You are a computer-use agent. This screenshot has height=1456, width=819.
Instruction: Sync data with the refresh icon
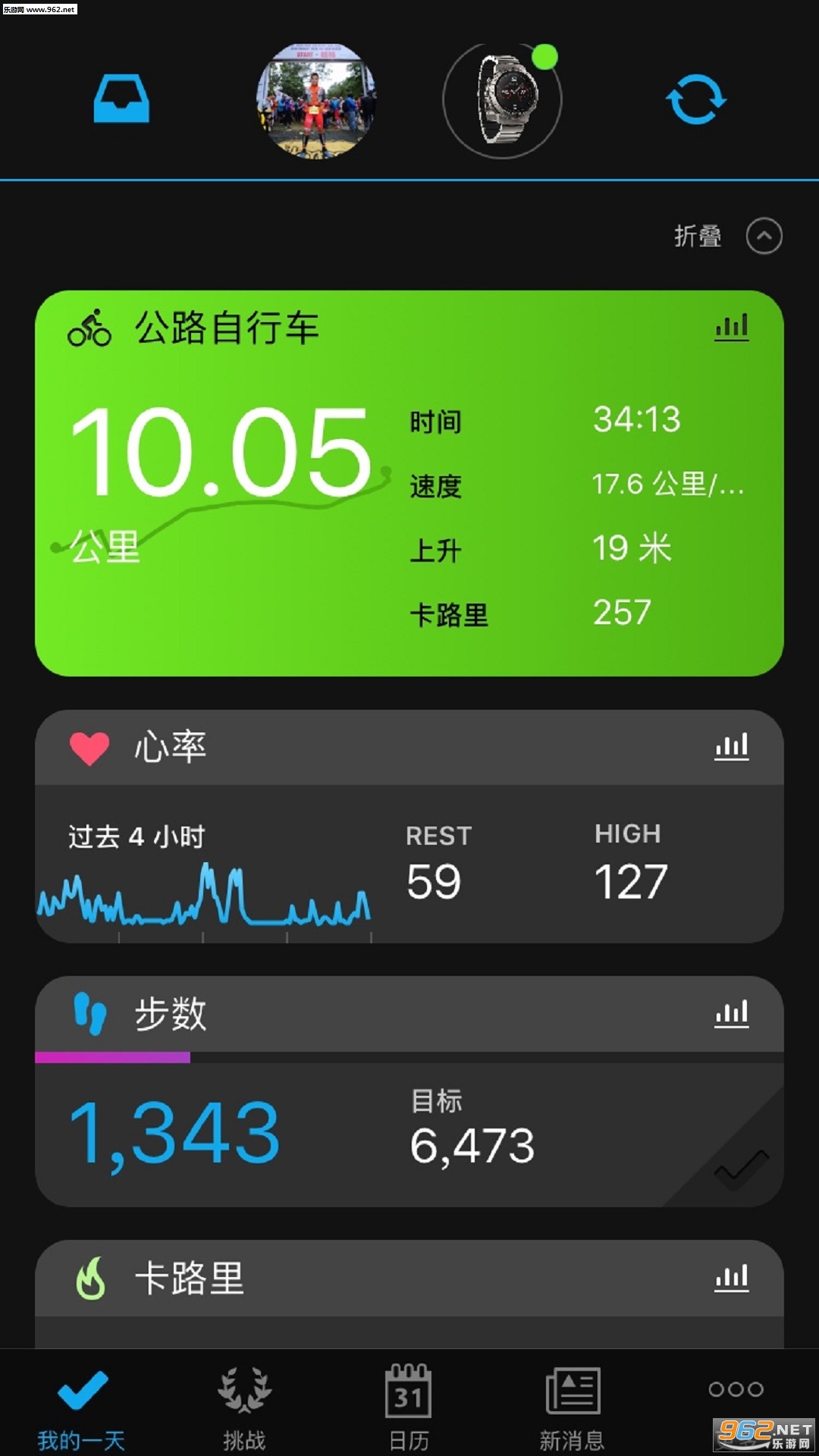tap(695, 99)
